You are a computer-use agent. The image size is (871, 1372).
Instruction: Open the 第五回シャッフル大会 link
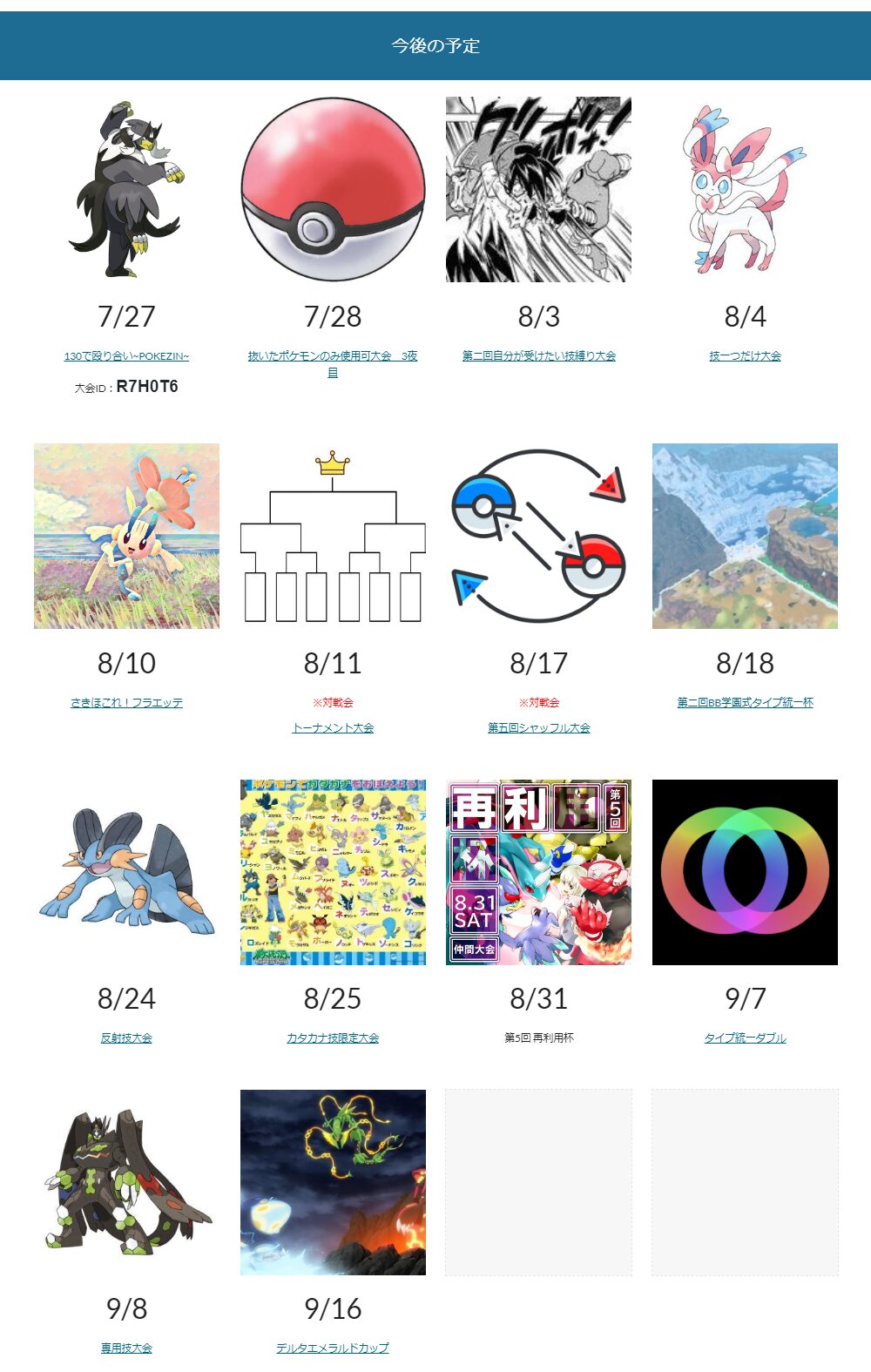click(x=538, y=728)
